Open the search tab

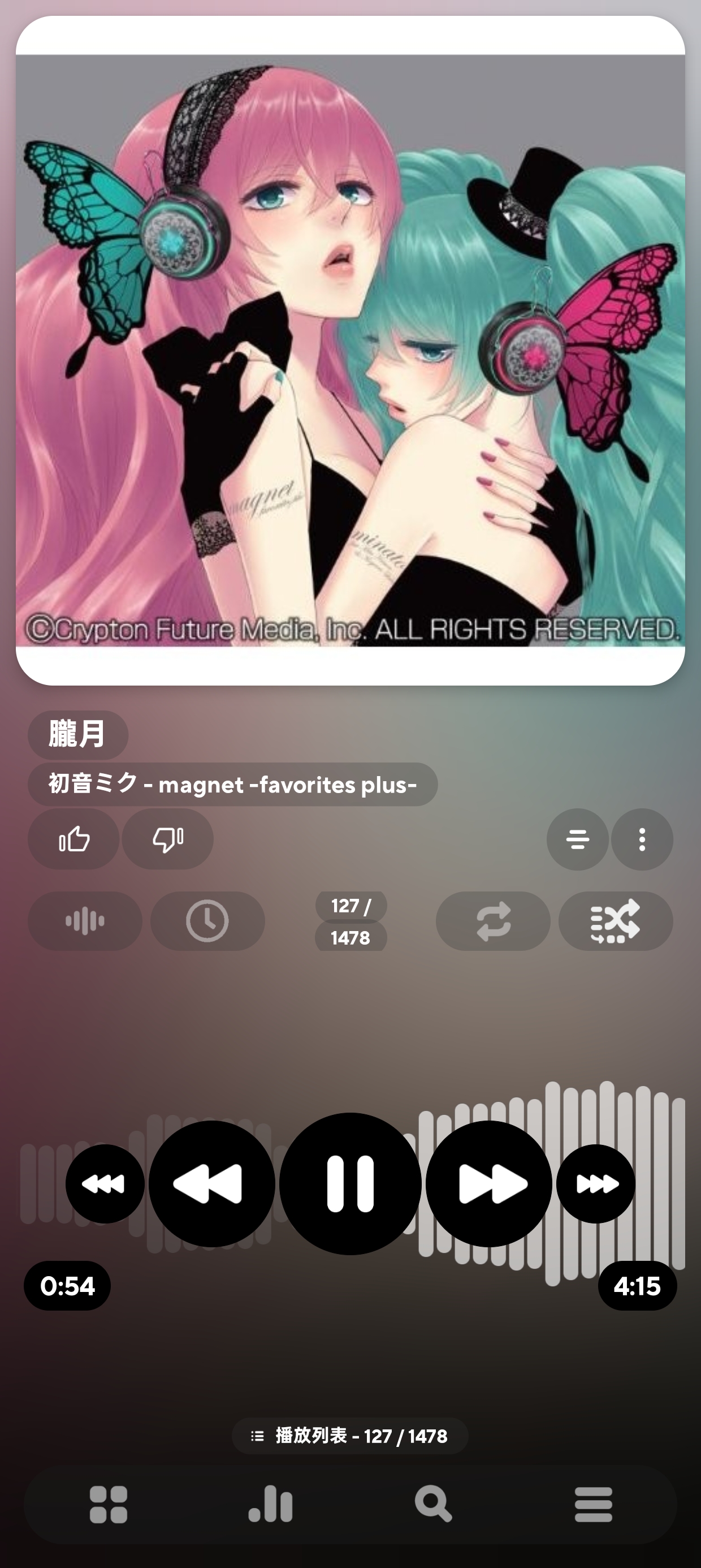[432, 1504]
